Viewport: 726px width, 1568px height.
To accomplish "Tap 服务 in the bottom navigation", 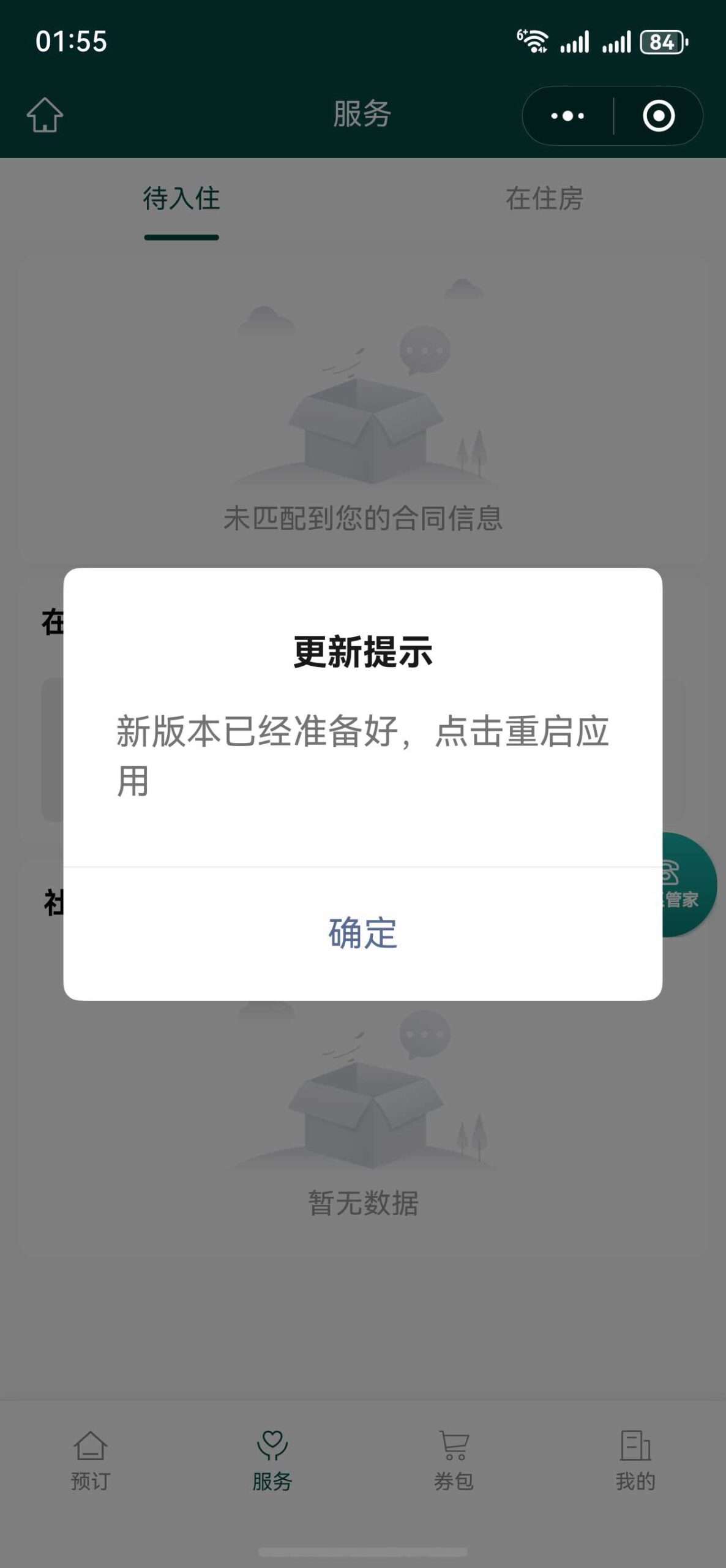I will [272, 1461].
